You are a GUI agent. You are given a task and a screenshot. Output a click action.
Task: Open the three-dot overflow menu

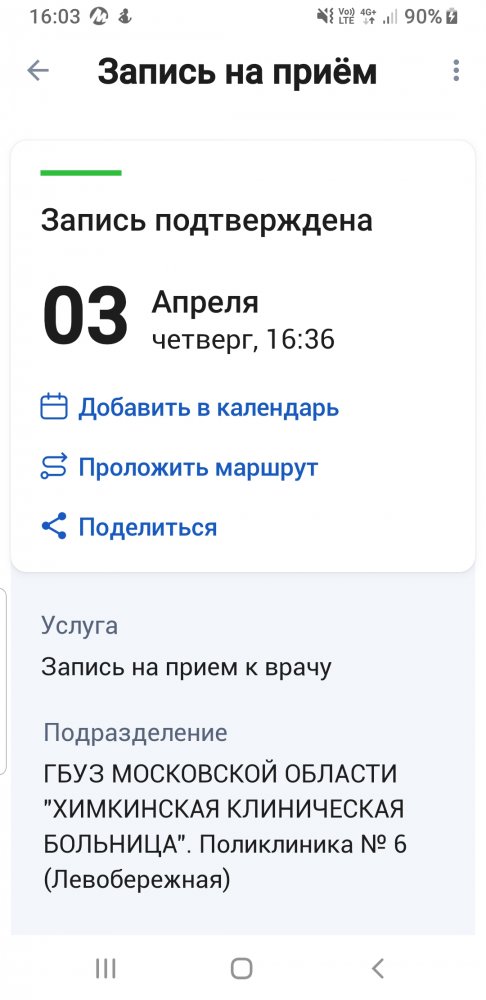455,70
